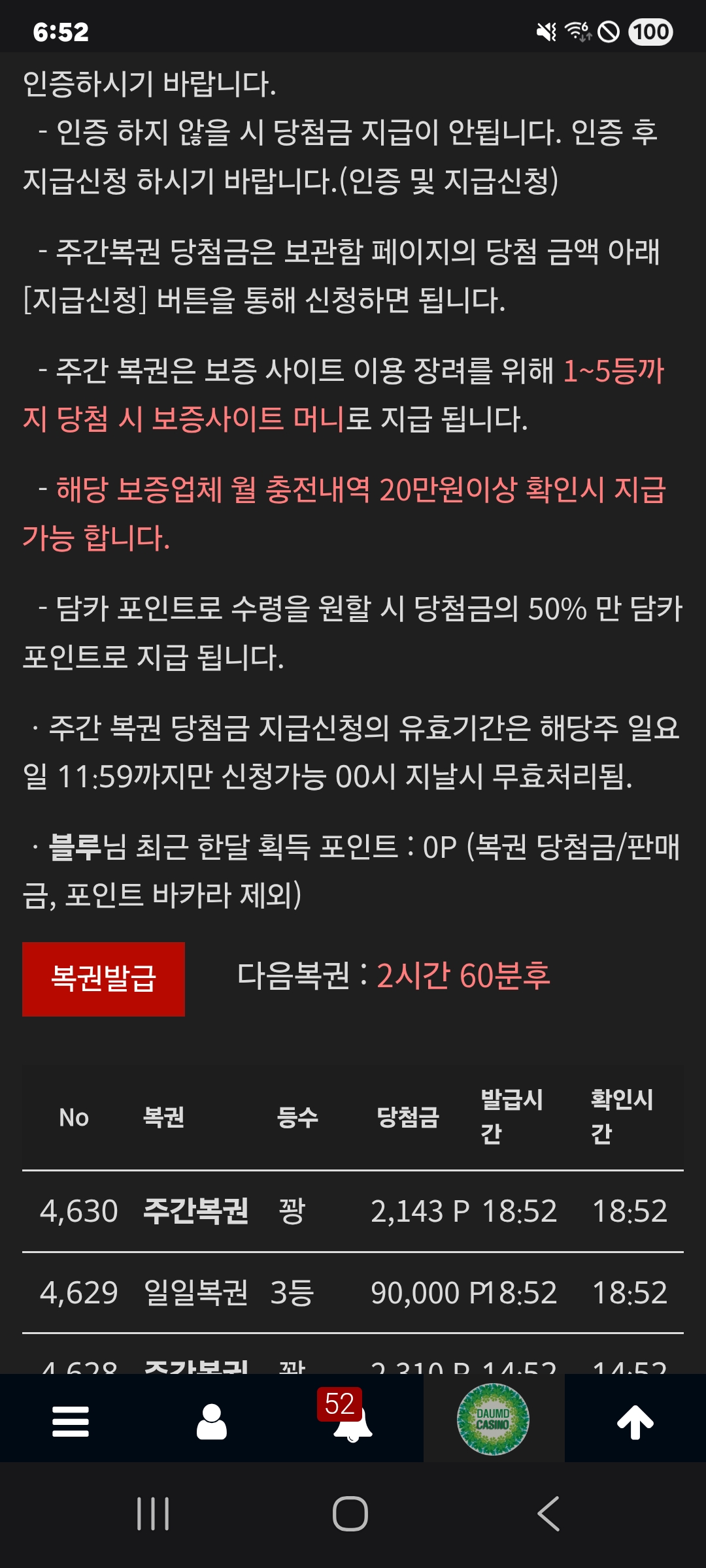This screenshot has width=706, height=1568.
Task: Go to the system home screen
Action: tap(350, 1513)
